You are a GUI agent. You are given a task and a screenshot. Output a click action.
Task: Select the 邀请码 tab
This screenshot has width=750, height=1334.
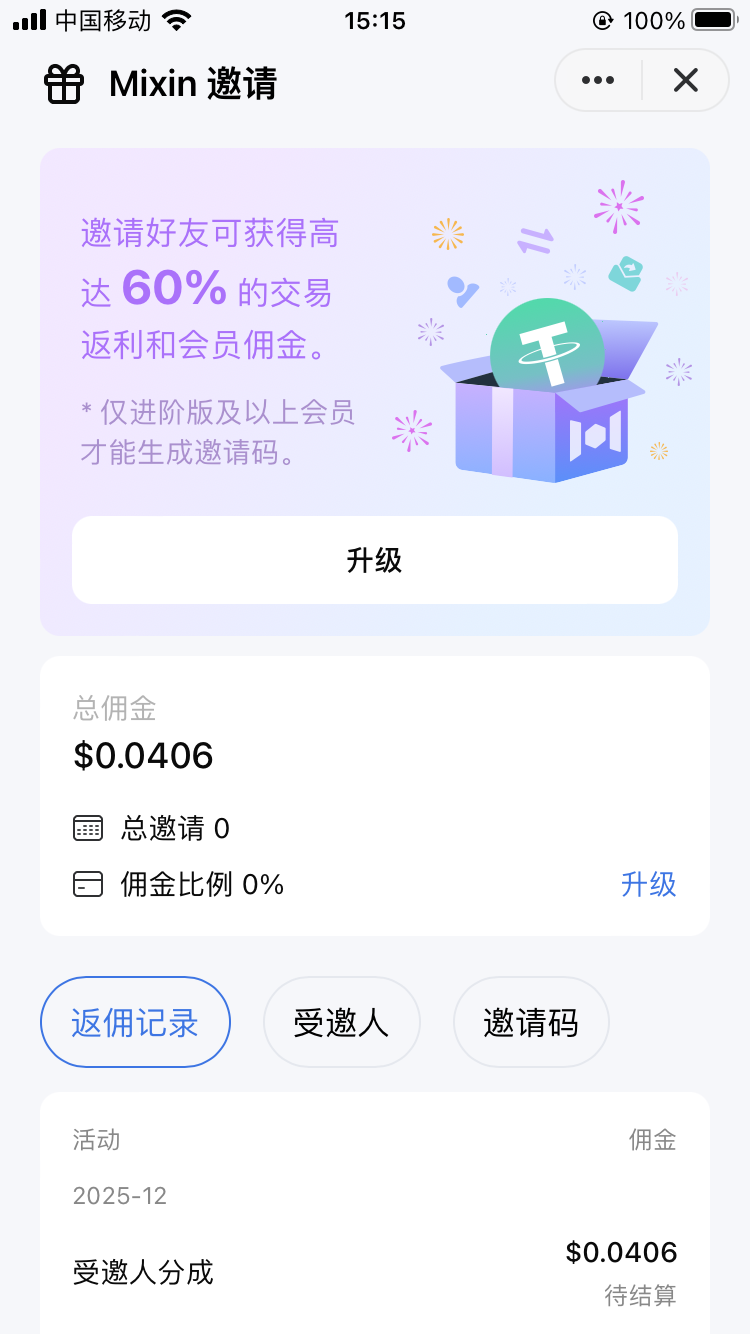[x=531, y=1022]
